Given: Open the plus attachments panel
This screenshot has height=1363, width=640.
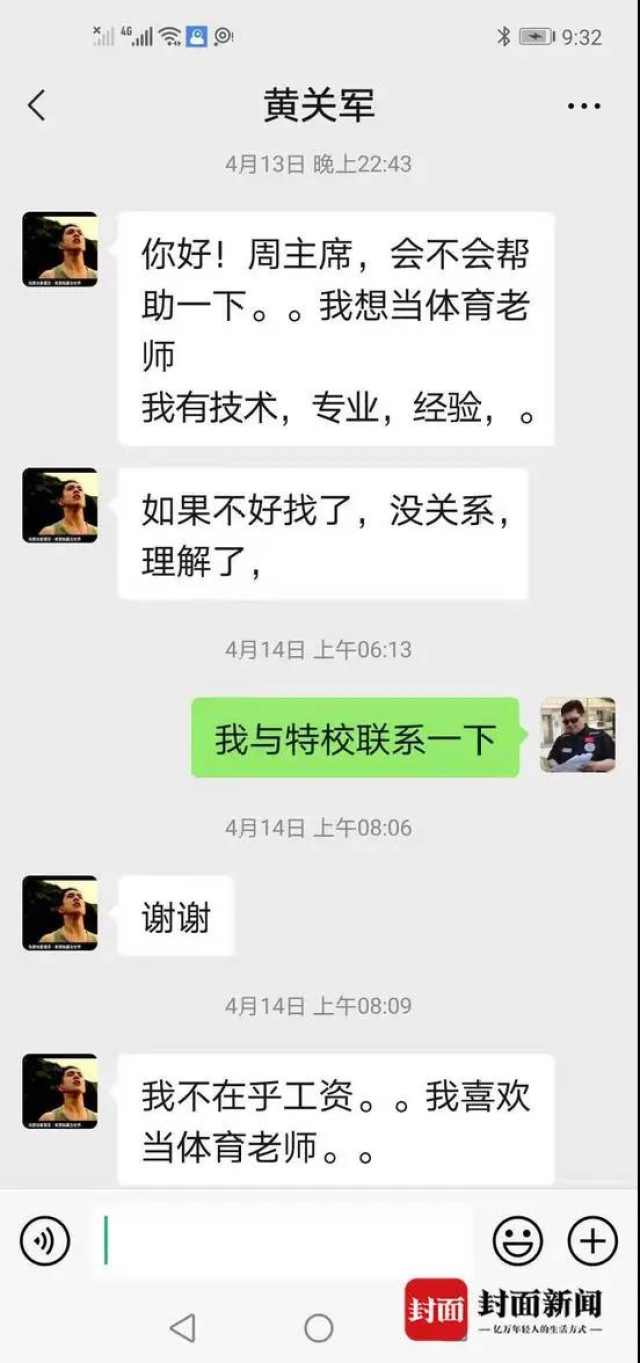Looking at the screenshot, I should coord(592,1242).
